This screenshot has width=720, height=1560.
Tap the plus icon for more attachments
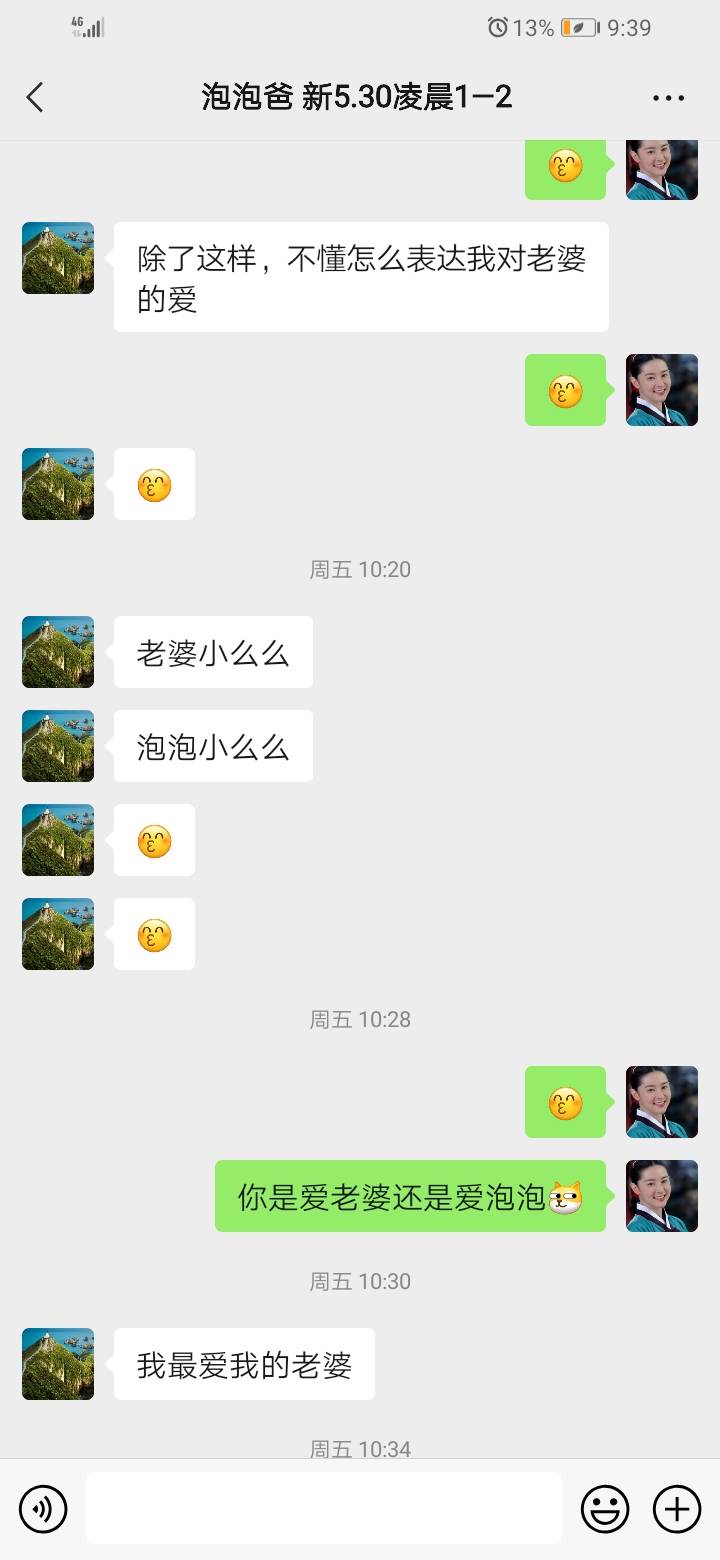tap(677, 1508)
